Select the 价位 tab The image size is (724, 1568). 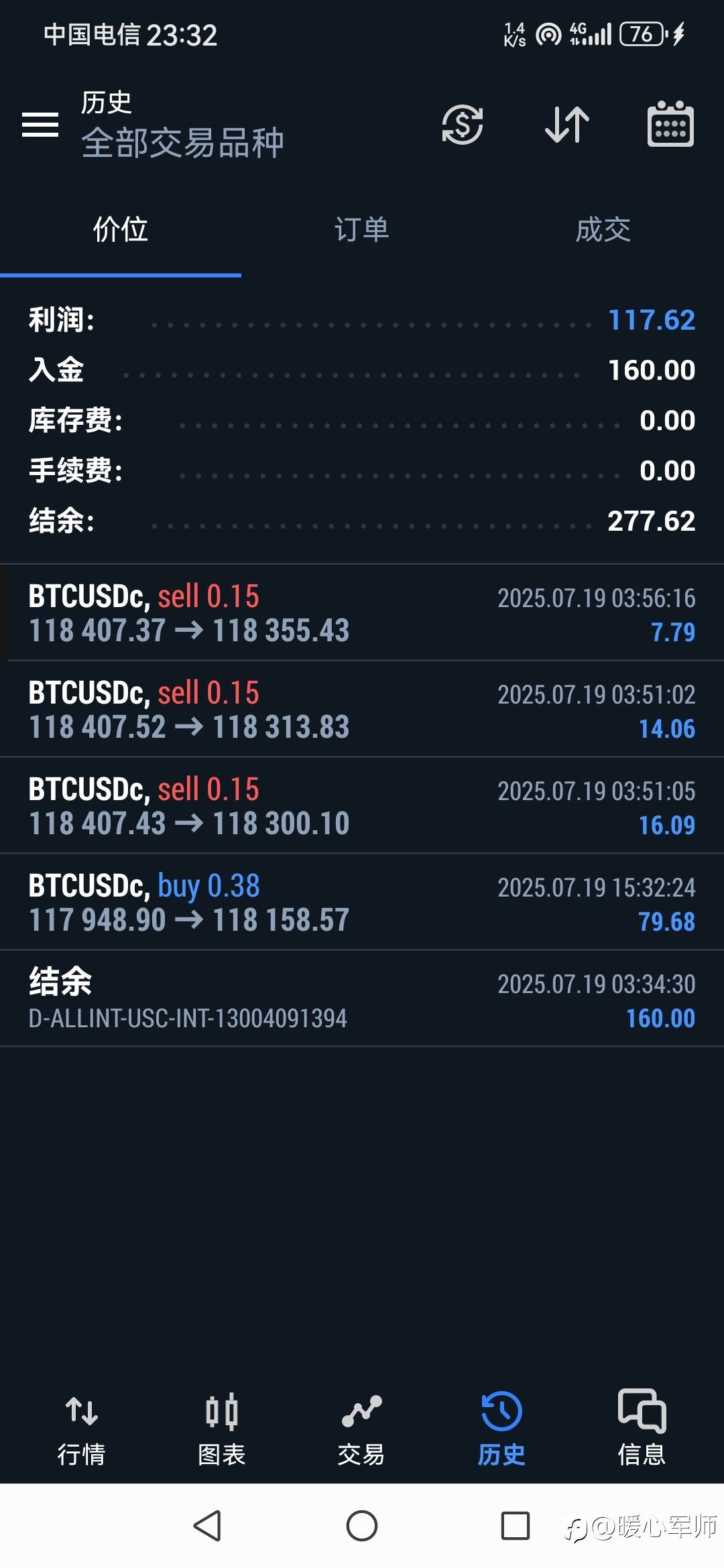click(x=121, y=229)
